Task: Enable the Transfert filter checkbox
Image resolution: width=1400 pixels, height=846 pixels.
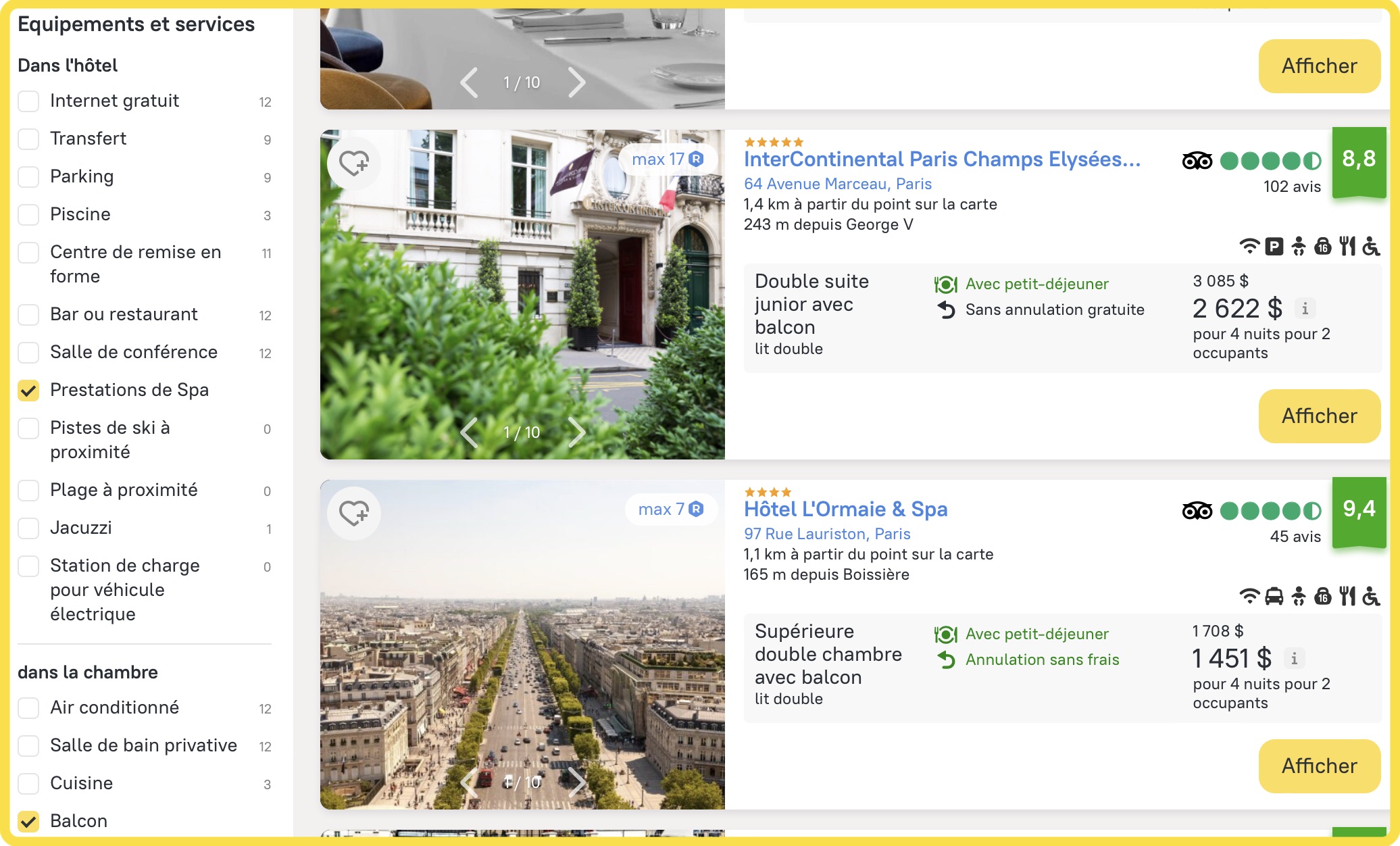Action: click(28, 139)
